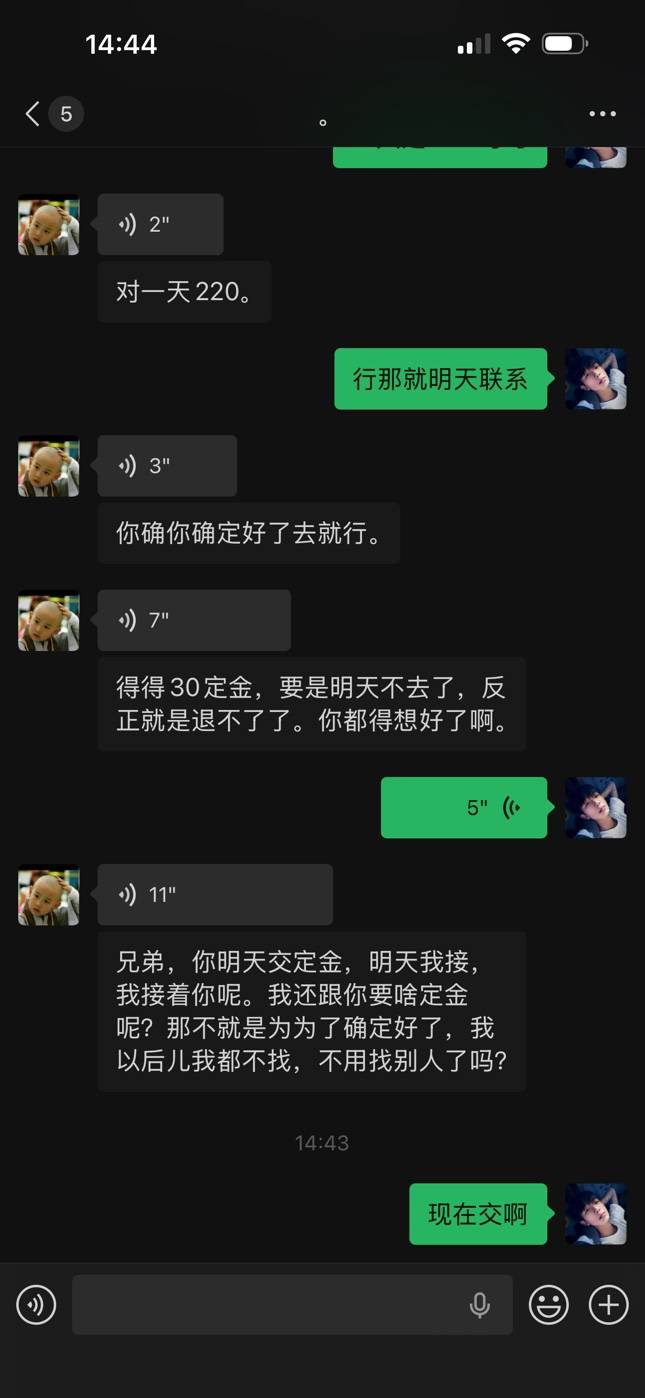The image size is (645, 1398).
Task: Go back to the chat list
Action: (33, 114)
